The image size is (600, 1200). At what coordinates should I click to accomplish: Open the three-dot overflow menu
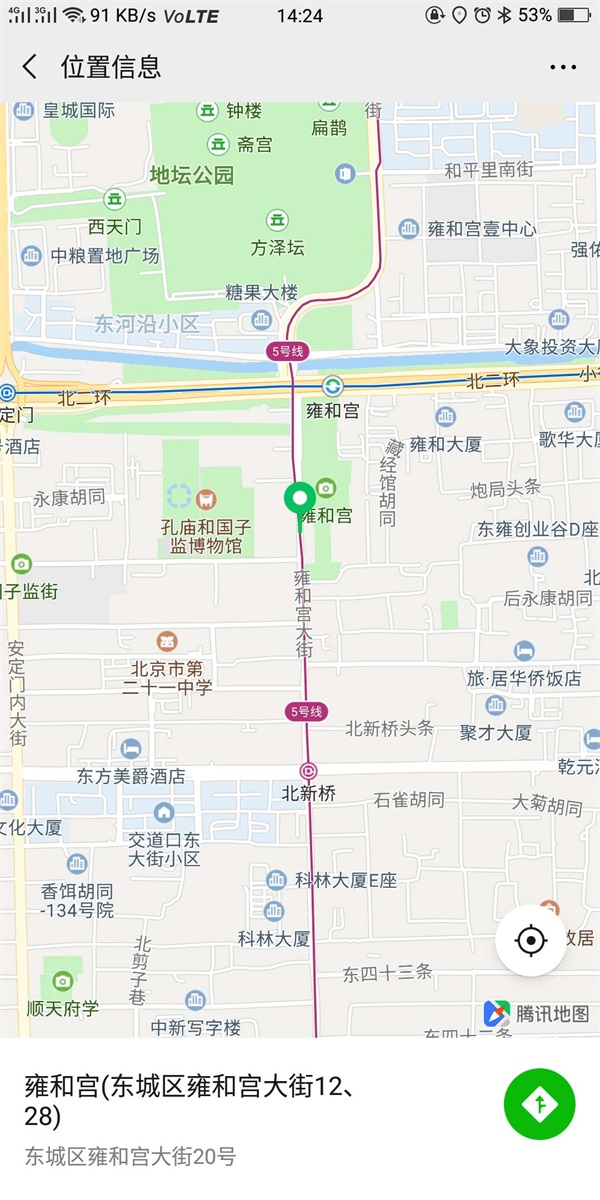(x=563, y=67)
